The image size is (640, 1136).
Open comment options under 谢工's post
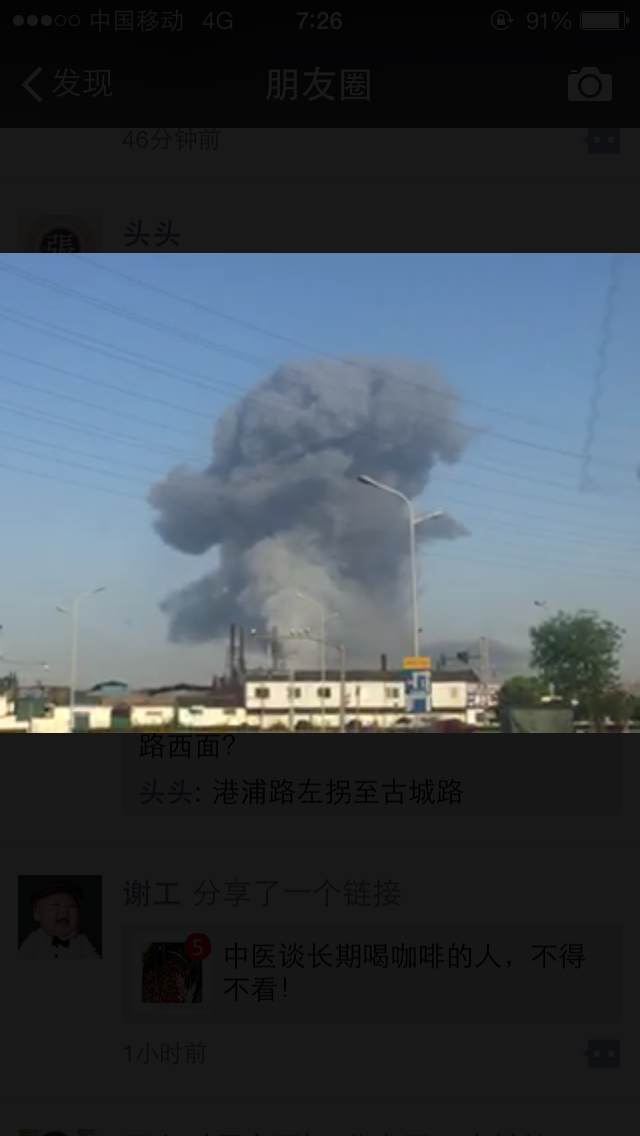click(603, 1054)
